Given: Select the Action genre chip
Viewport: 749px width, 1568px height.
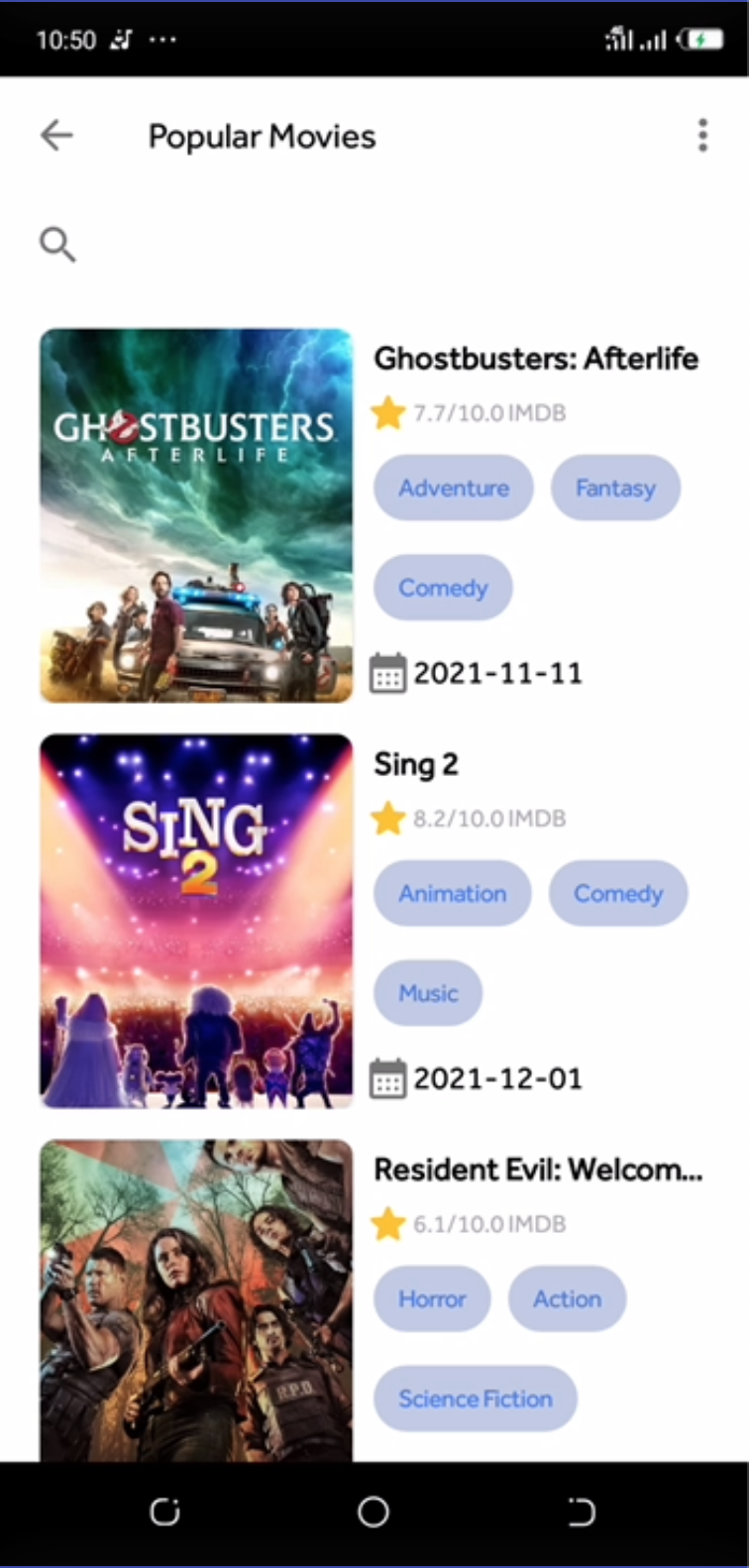Looking at the screenshot, I should 567,1298.
